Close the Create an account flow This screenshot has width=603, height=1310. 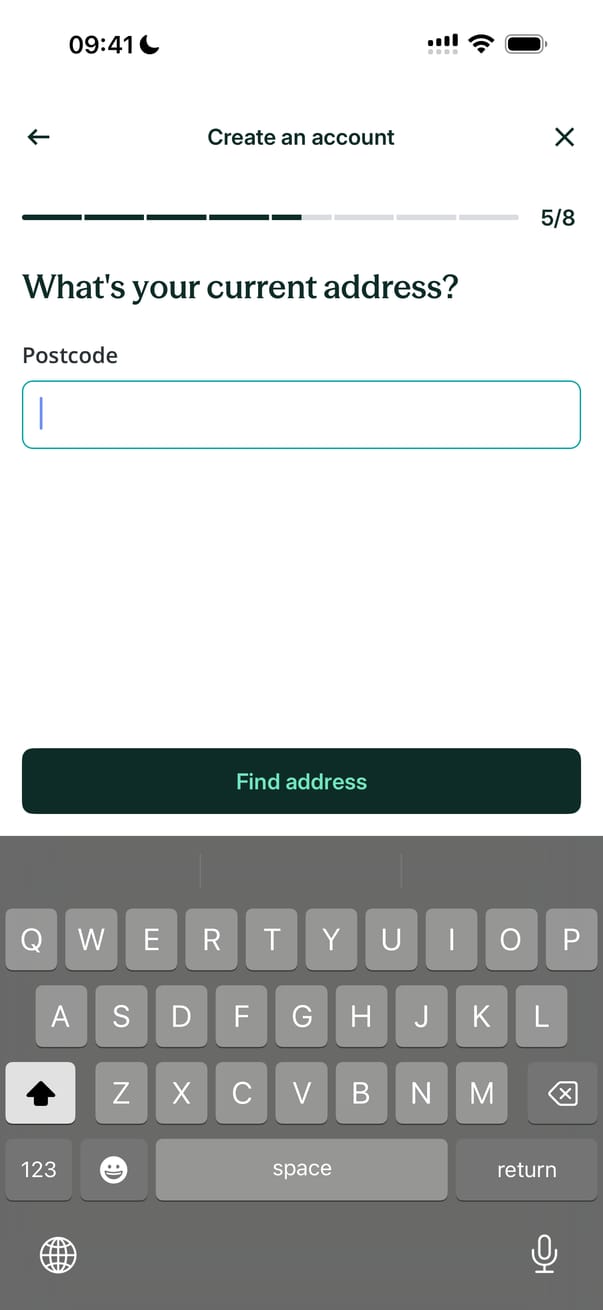pos(564,137)
